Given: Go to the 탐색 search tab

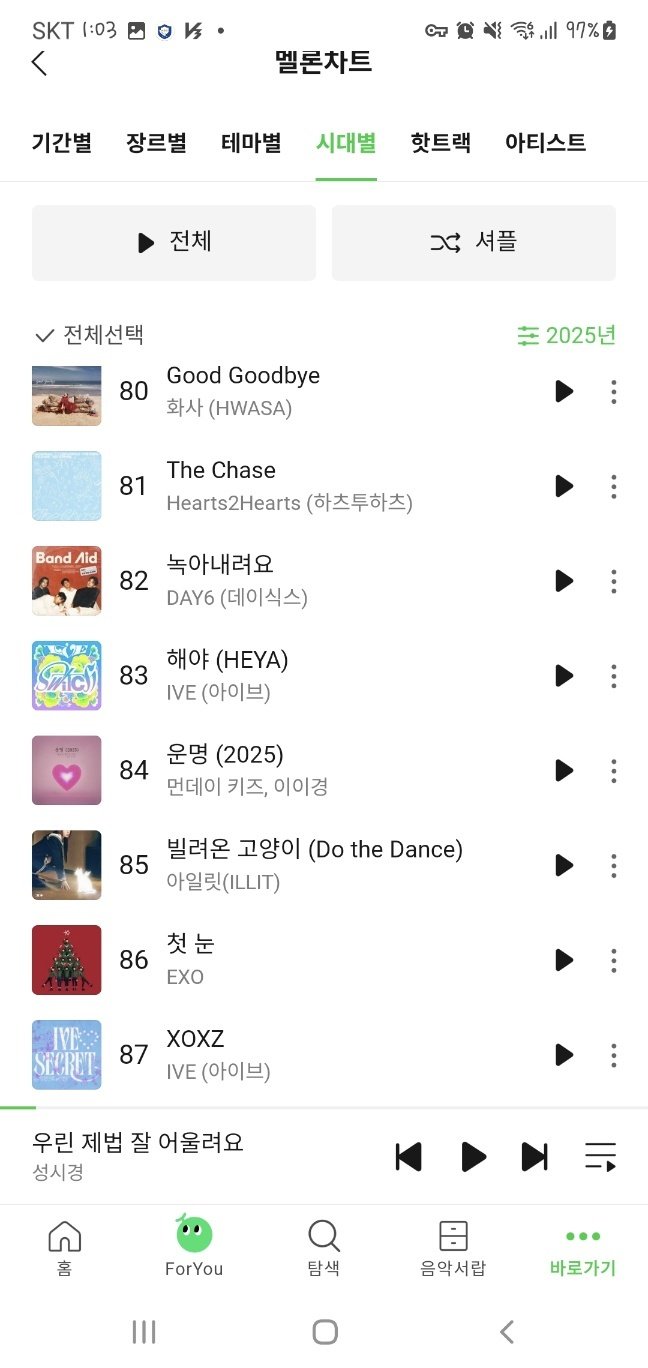Looking at the screenshot, I should click(x=324, y=1248).
